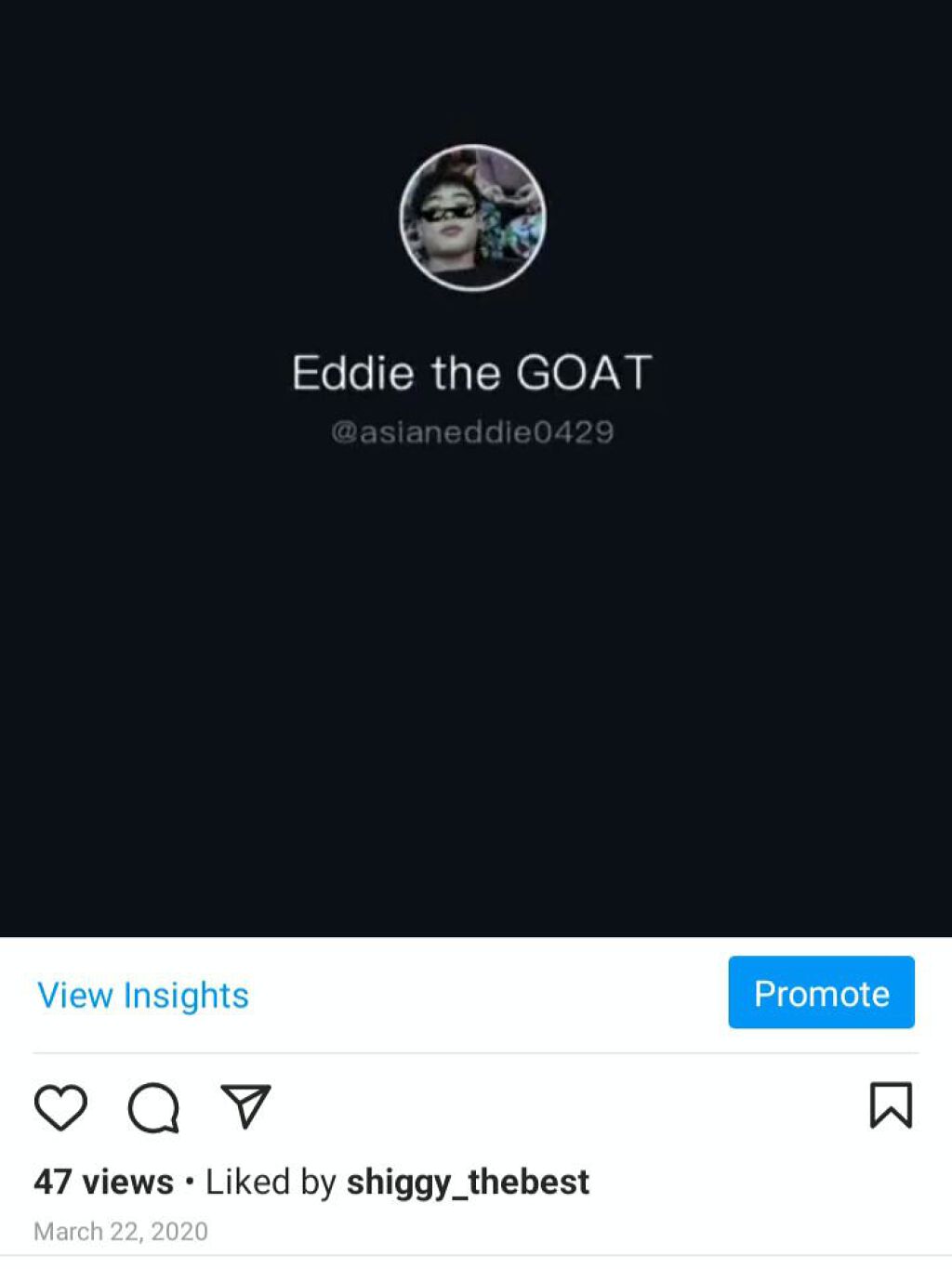The width and height of the screenshot is (952, 1269).
Task: Like this post with the heart icon
Action: (60, 1106)
